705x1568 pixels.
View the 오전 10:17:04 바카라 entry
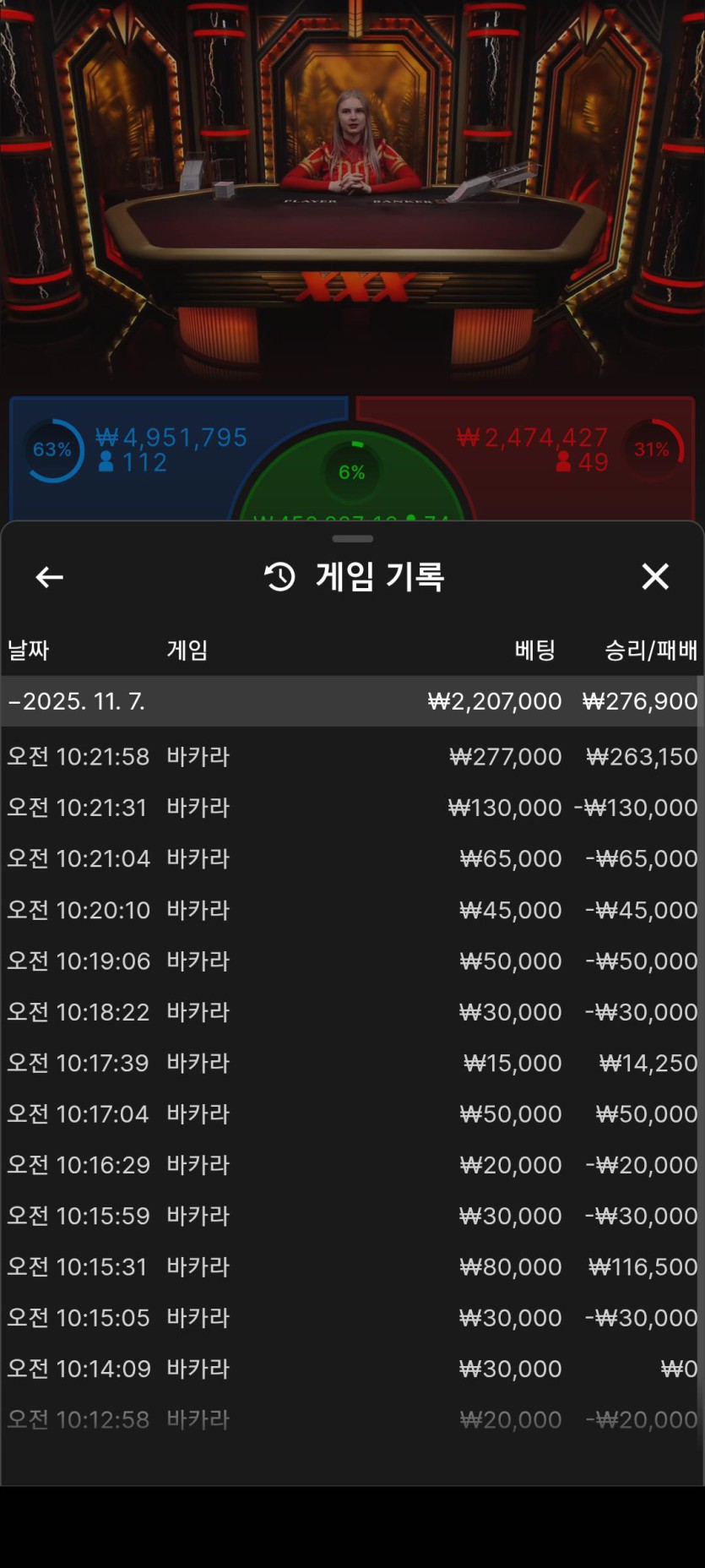pos(352,1113)
